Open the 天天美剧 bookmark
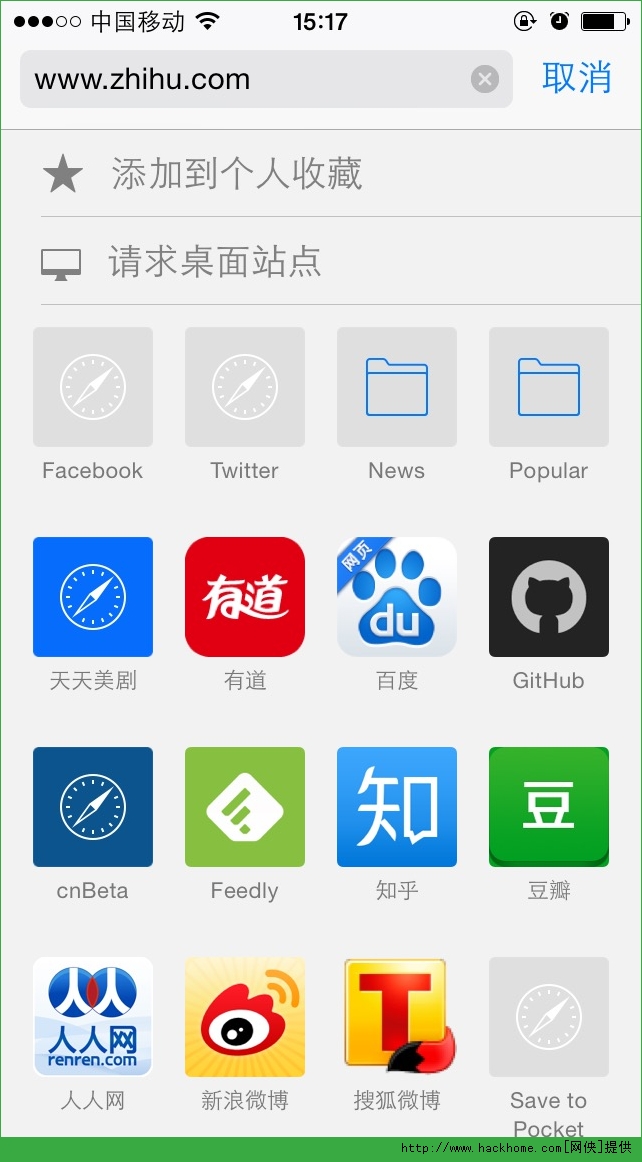Image resolution: width=642 pixels, height=1162 pixels. tap(93, 597)
